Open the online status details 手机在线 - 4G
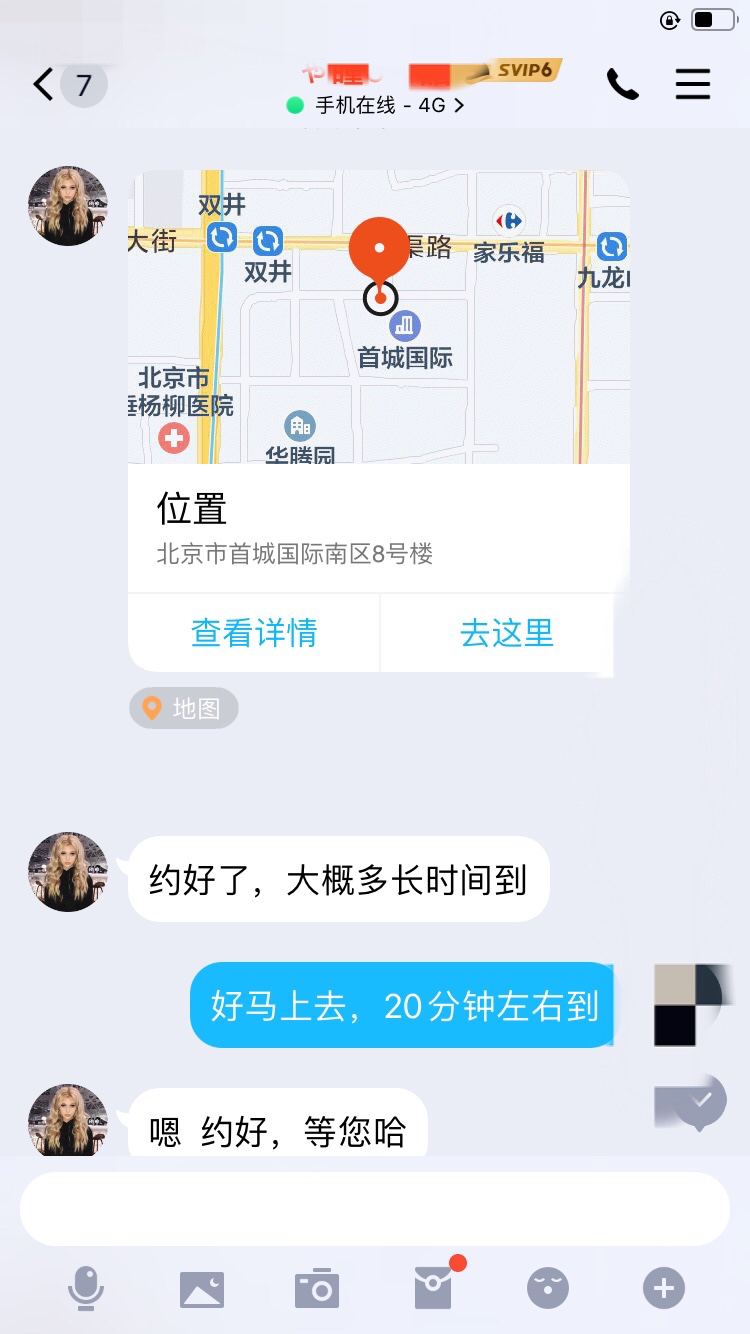The image size is (750, 1334). coord(375,105)
